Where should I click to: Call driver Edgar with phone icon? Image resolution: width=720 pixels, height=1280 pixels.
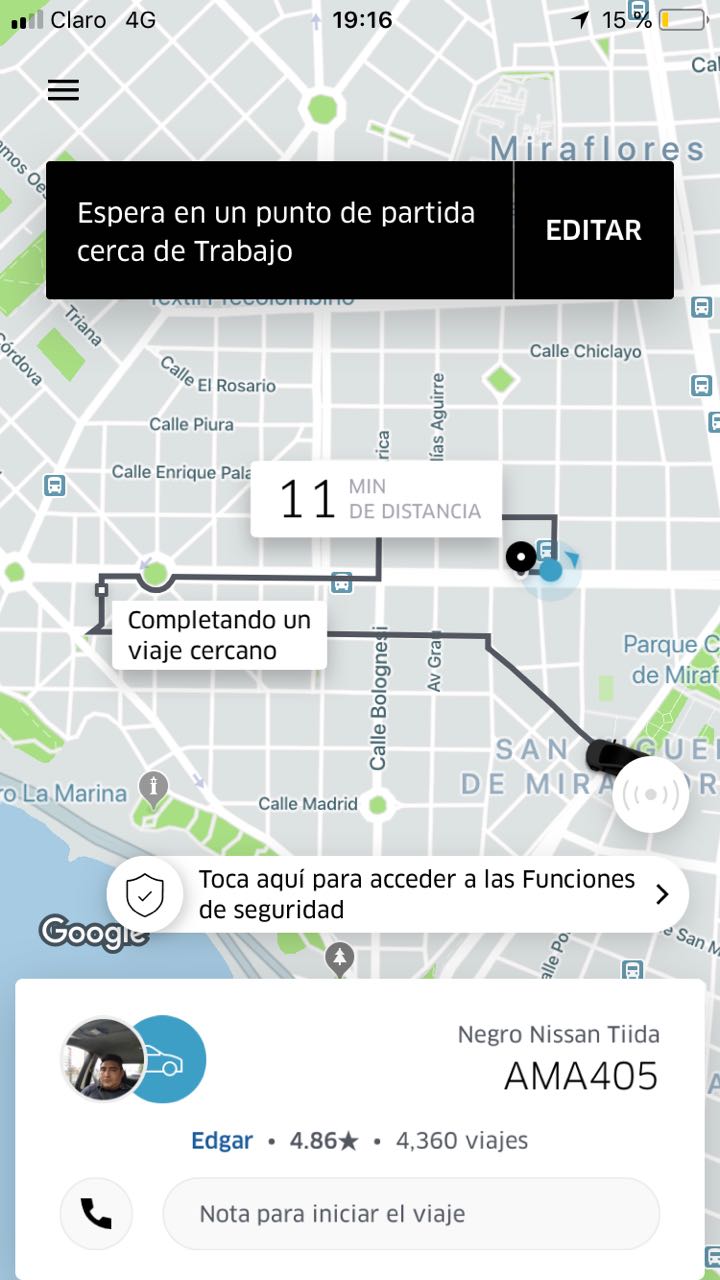(x=96, y=1214)
